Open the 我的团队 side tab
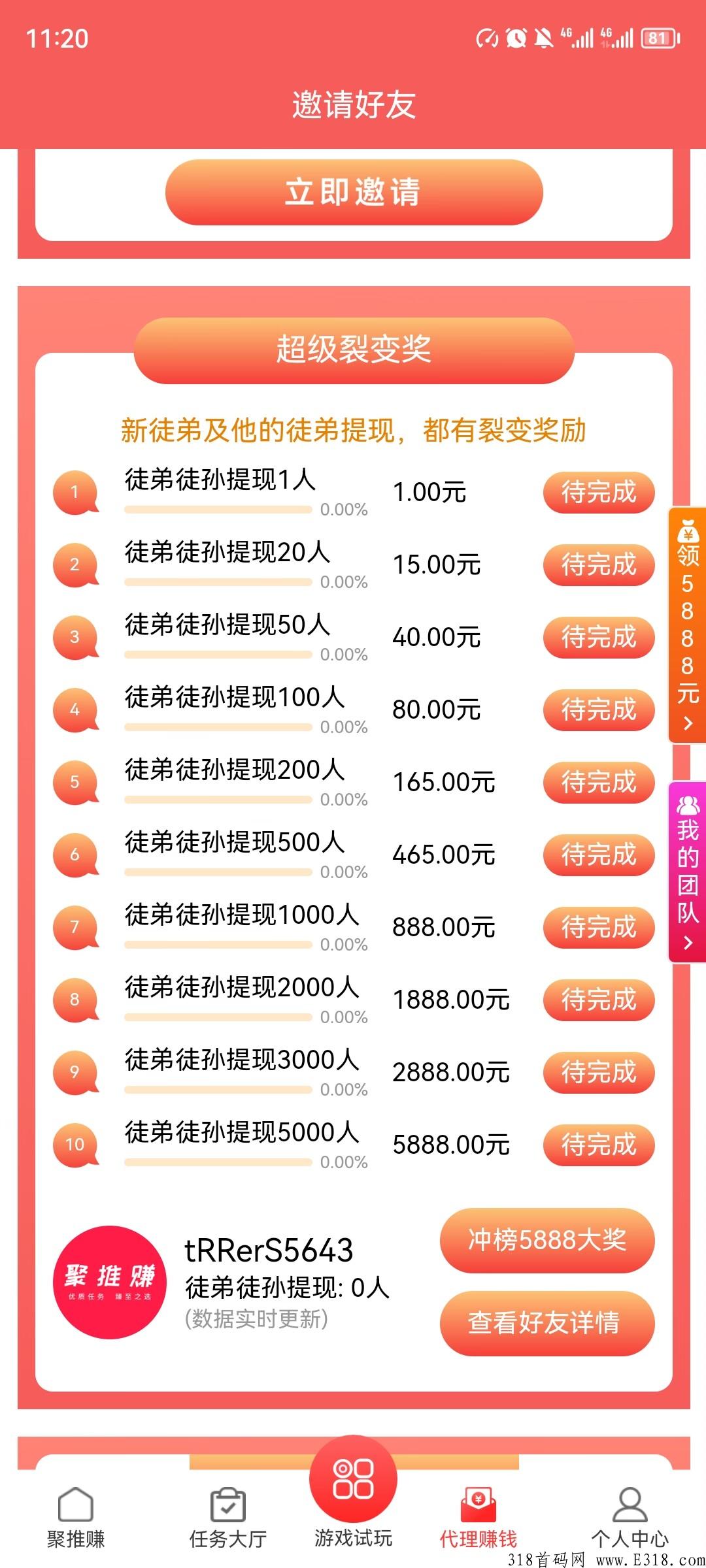 (x=687, y=872)
